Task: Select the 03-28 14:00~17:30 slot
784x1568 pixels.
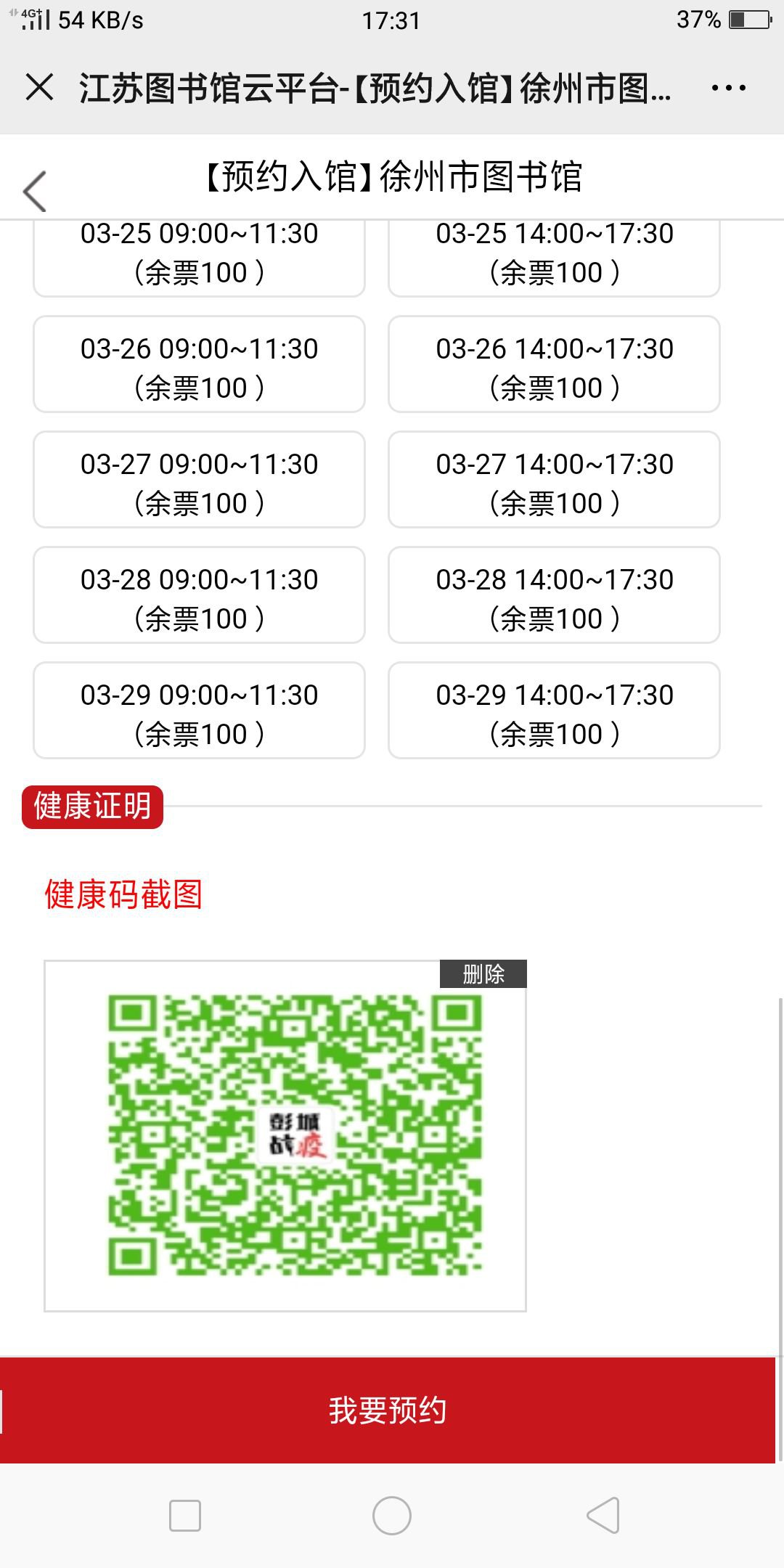Action: tap(554, 595)
